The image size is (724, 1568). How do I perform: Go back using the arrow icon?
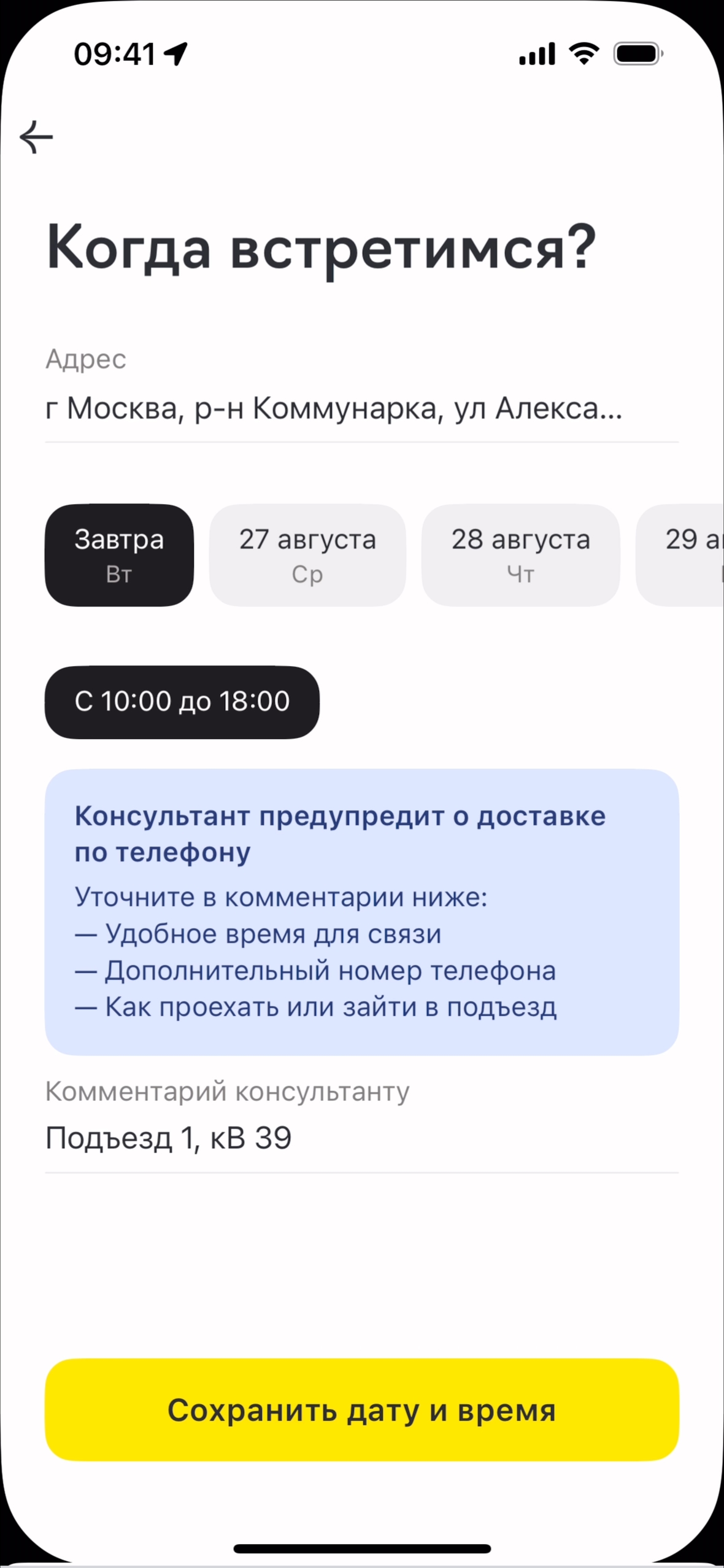click(x=37, y=136)
